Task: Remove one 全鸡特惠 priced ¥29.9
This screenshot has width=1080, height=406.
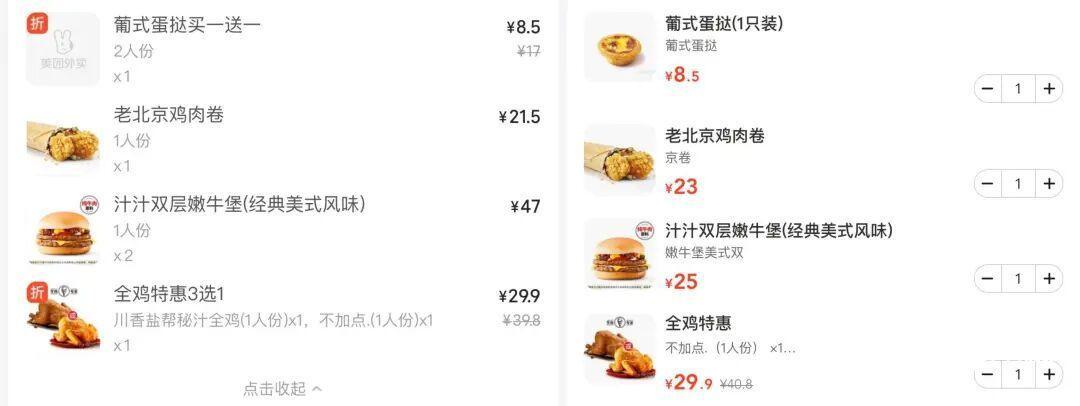Action: point(988,375)
